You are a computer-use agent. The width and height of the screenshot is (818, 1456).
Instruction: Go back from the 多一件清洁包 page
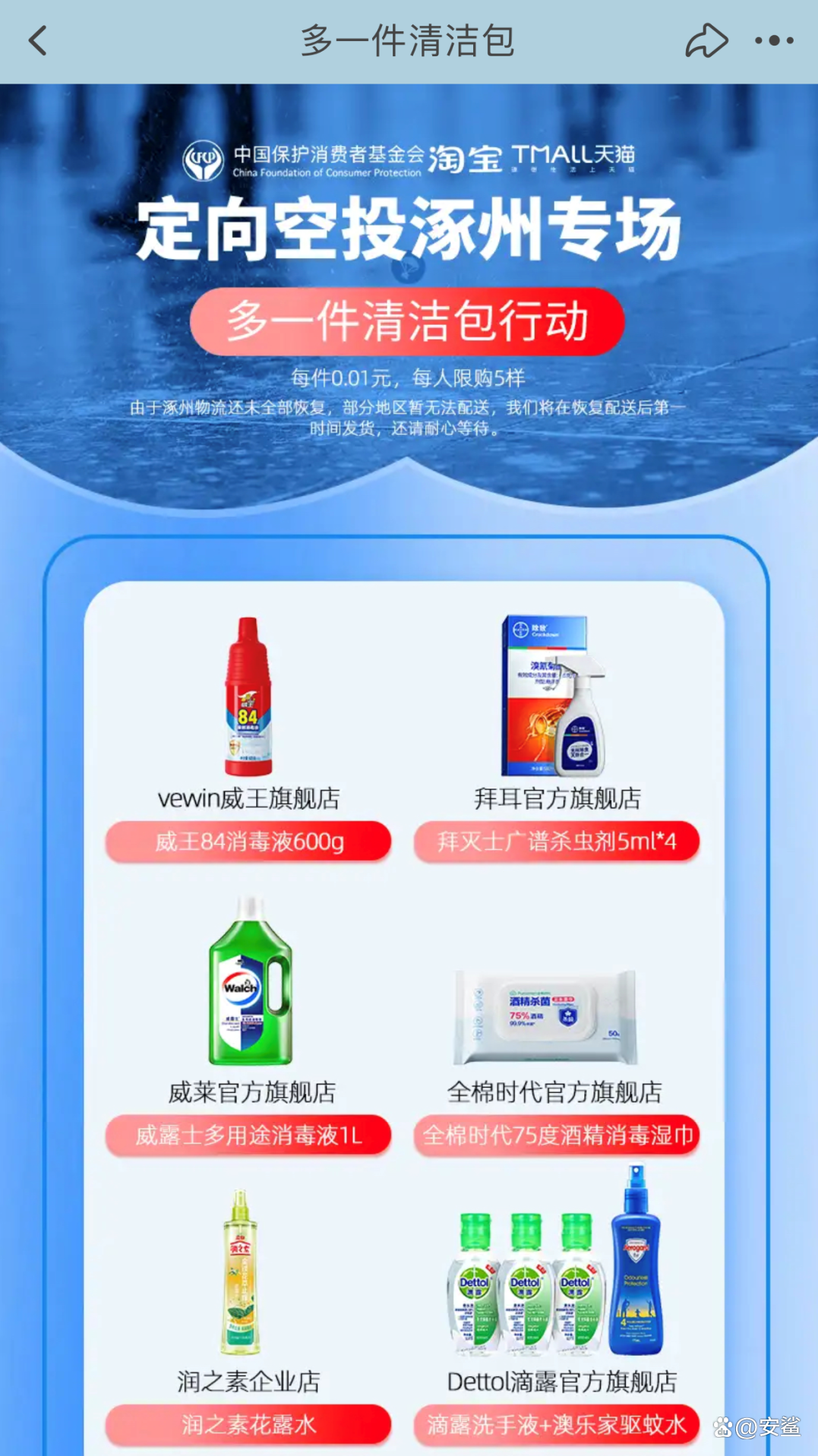[38, 41]
